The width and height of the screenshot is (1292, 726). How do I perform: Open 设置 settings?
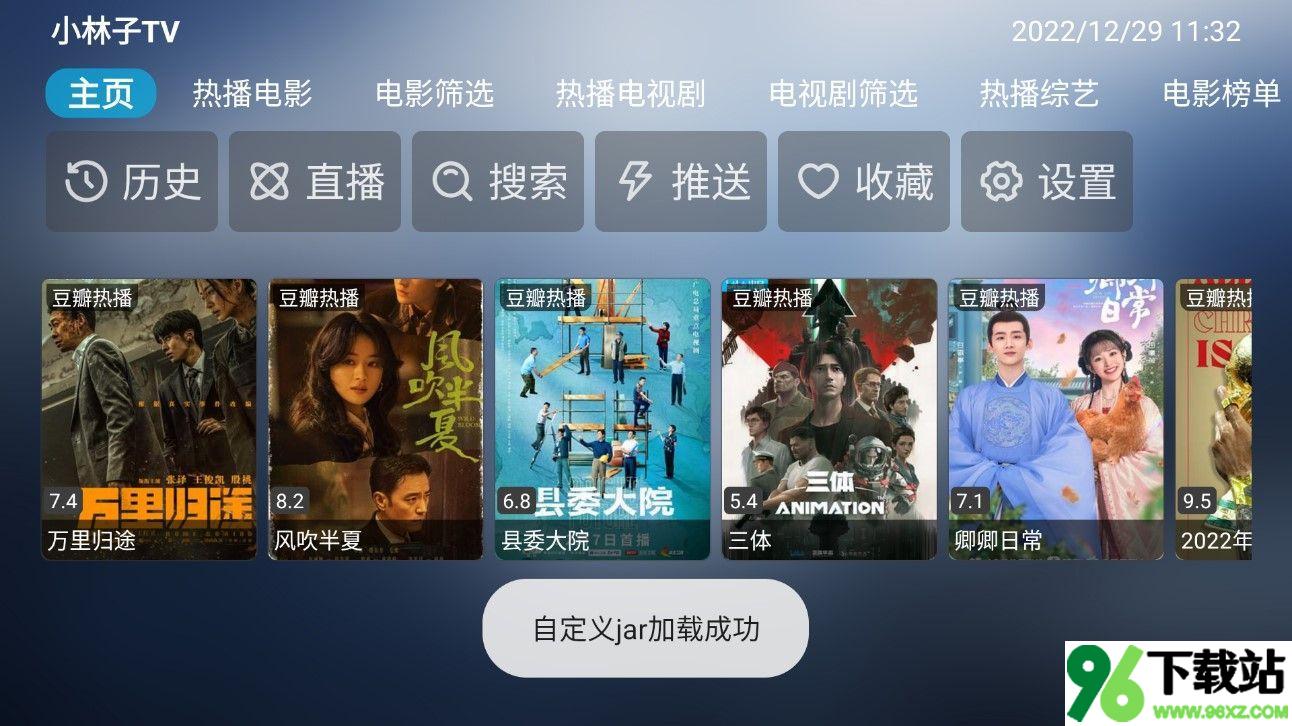(x=1047, y=182)
